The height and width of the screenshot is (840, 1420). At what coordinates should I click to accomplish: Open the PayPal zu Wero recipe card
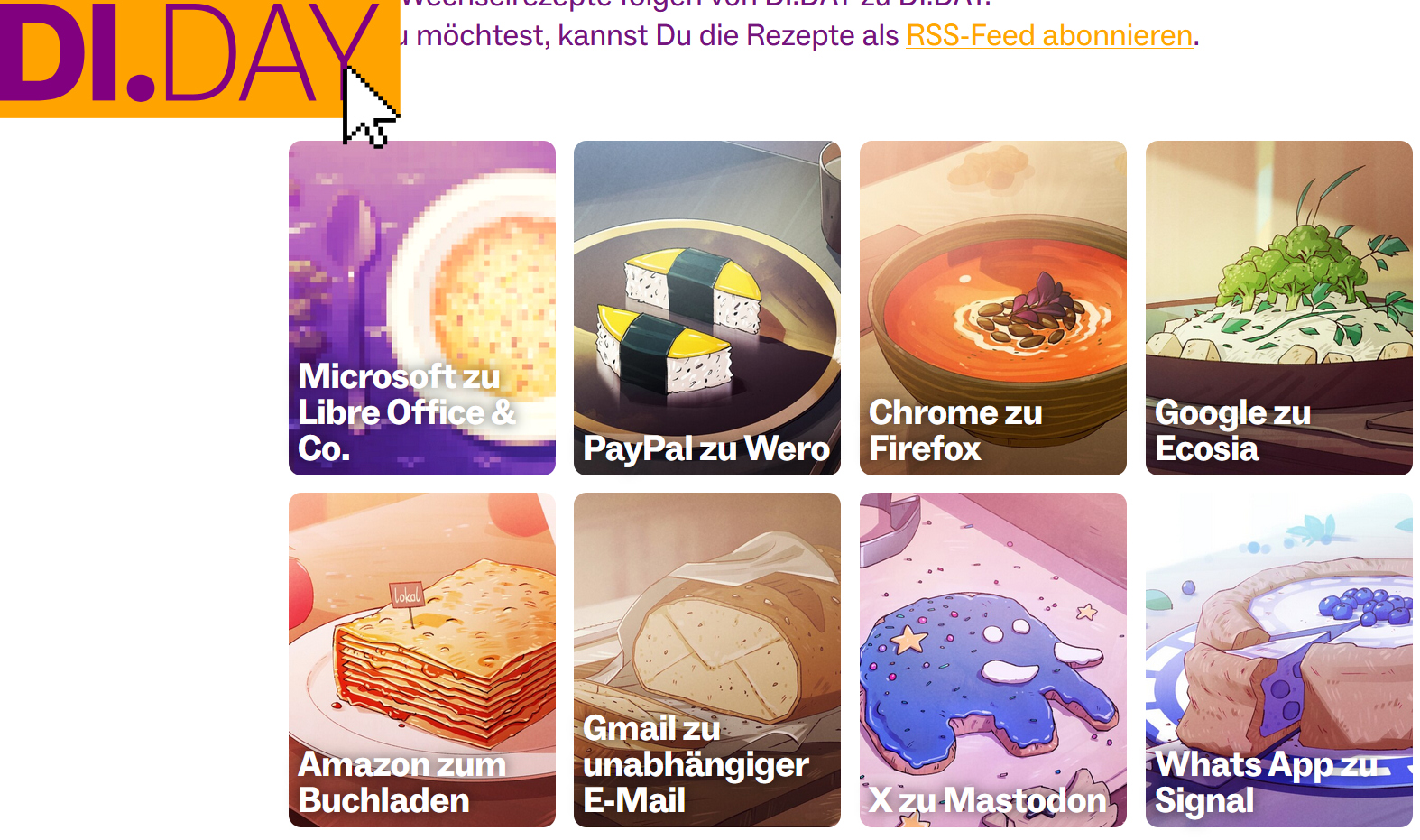point(706,308)
